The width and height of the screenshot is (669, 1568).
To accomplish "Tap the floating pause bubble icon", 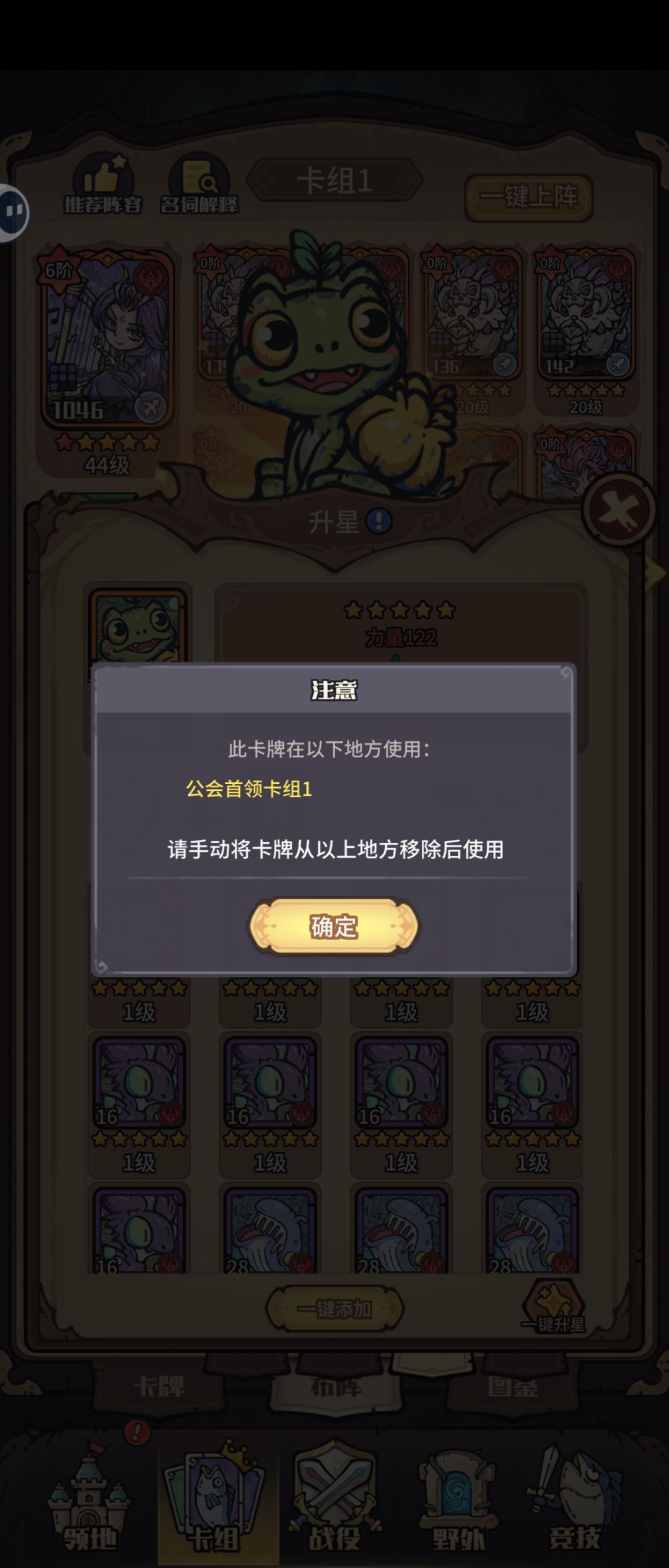I will point(12,212).
